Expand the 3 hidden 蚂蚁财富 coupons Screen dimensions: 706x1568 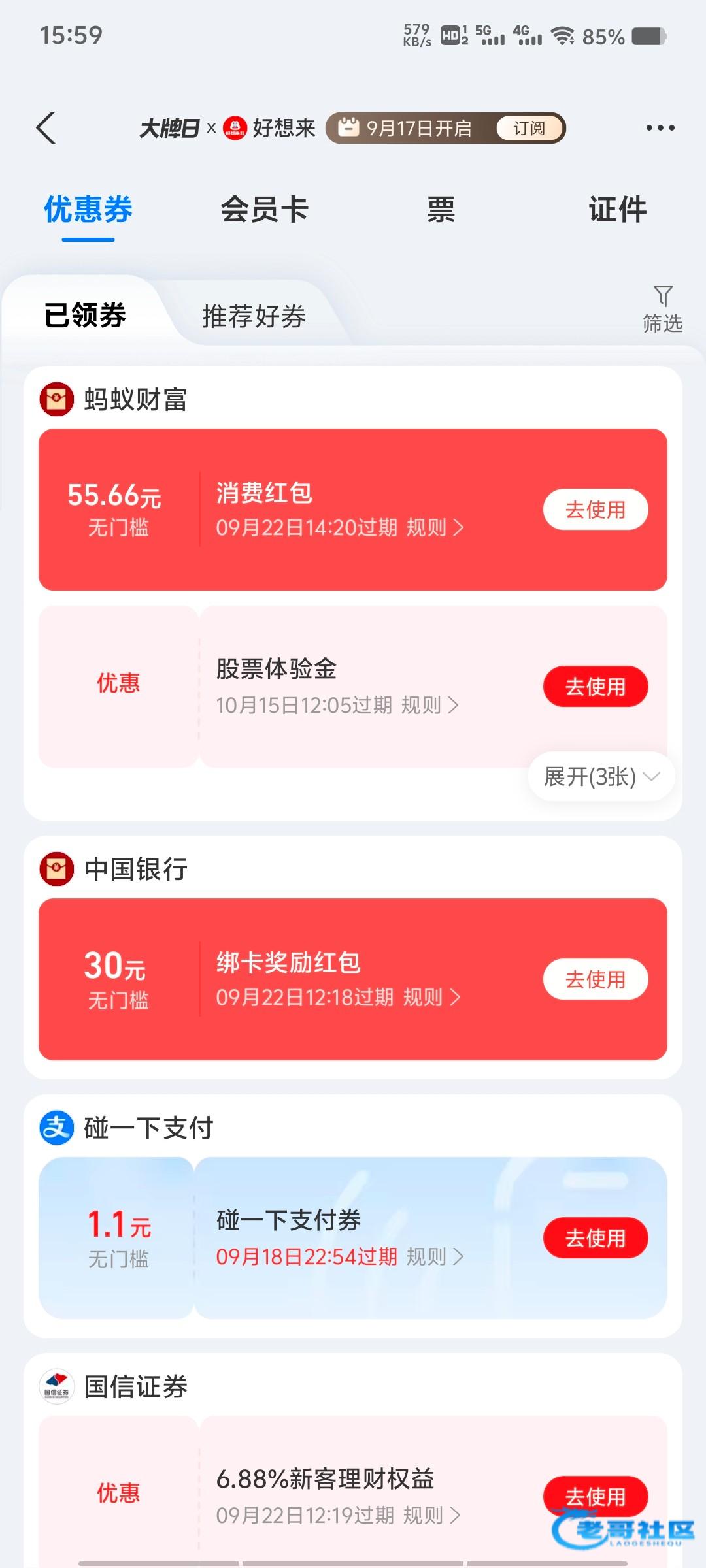click(x=601, y=777)
